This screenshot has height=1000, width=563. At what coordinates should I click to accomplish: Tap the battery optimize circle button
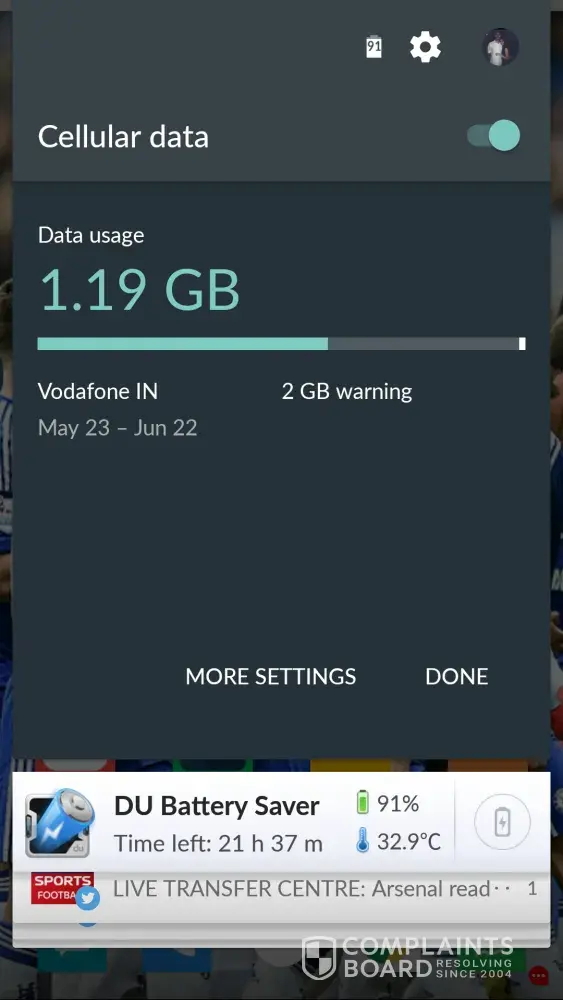coord(502,821)
